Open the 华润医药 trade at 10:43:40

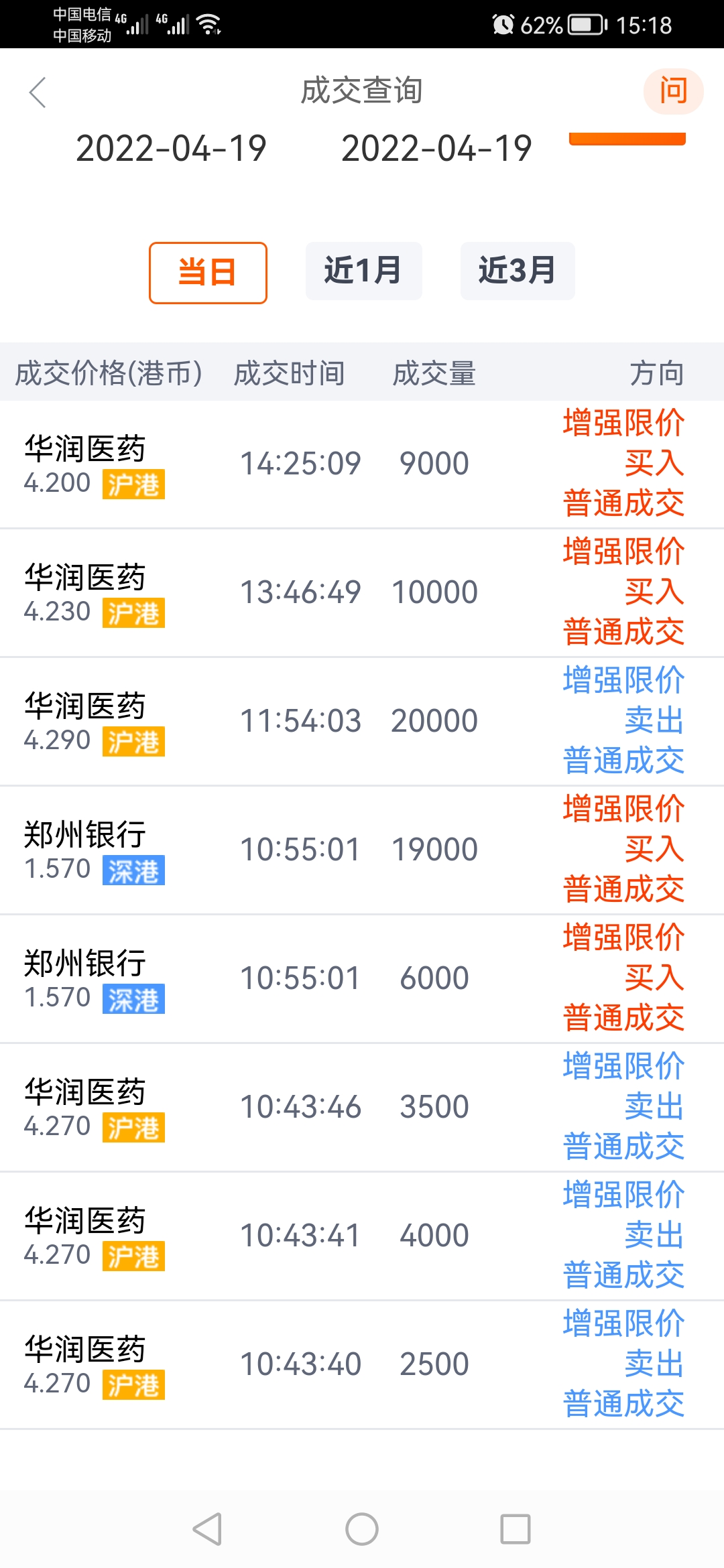[x=362, y=1365]
